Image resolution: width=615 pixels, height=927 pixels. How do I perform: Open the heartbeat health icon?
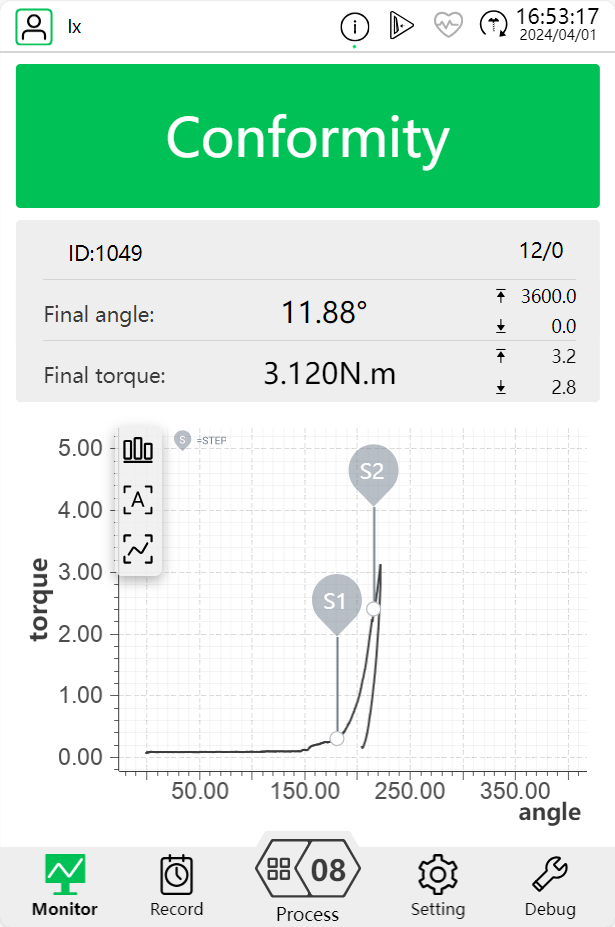[x=448, y=25]
